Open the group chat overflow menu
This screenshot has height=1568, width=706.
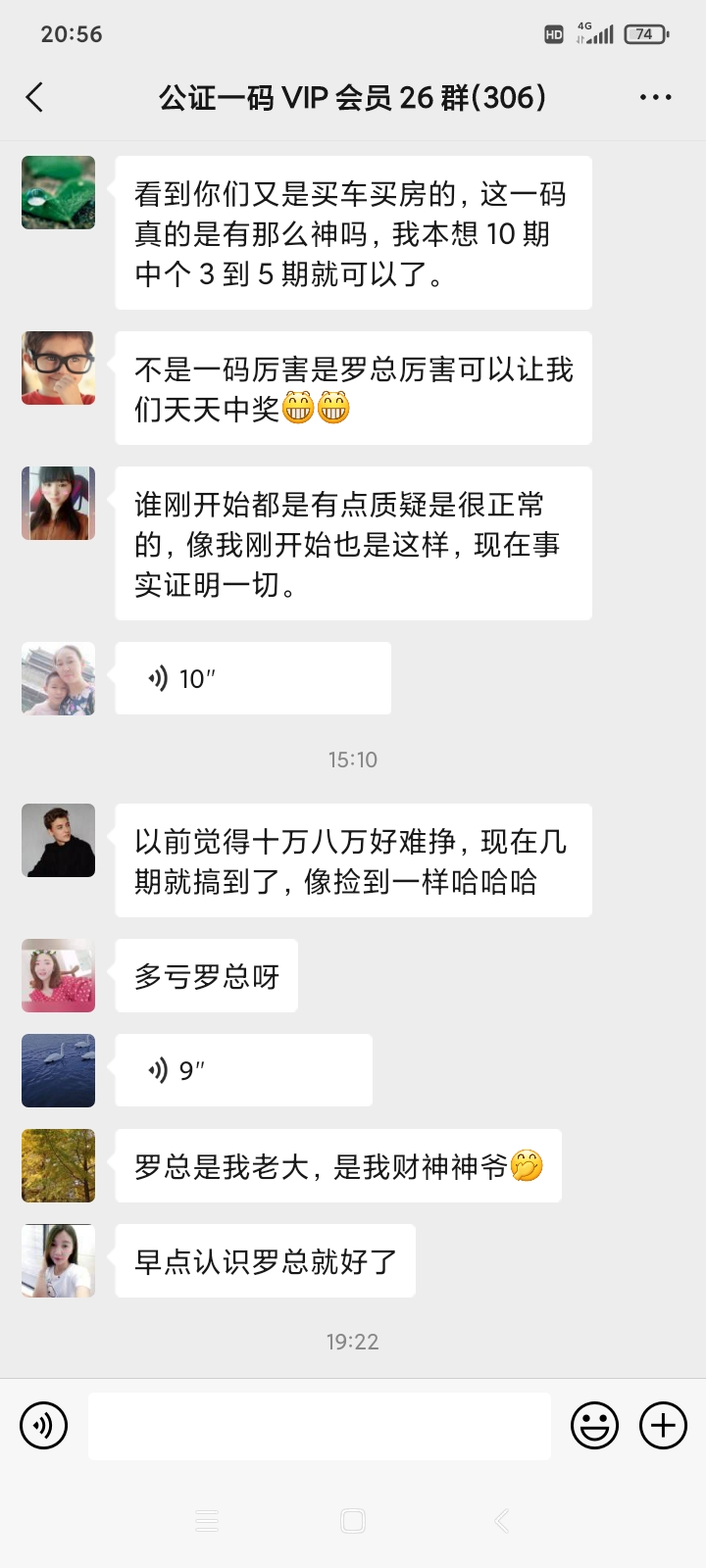(x=655, y=97)
